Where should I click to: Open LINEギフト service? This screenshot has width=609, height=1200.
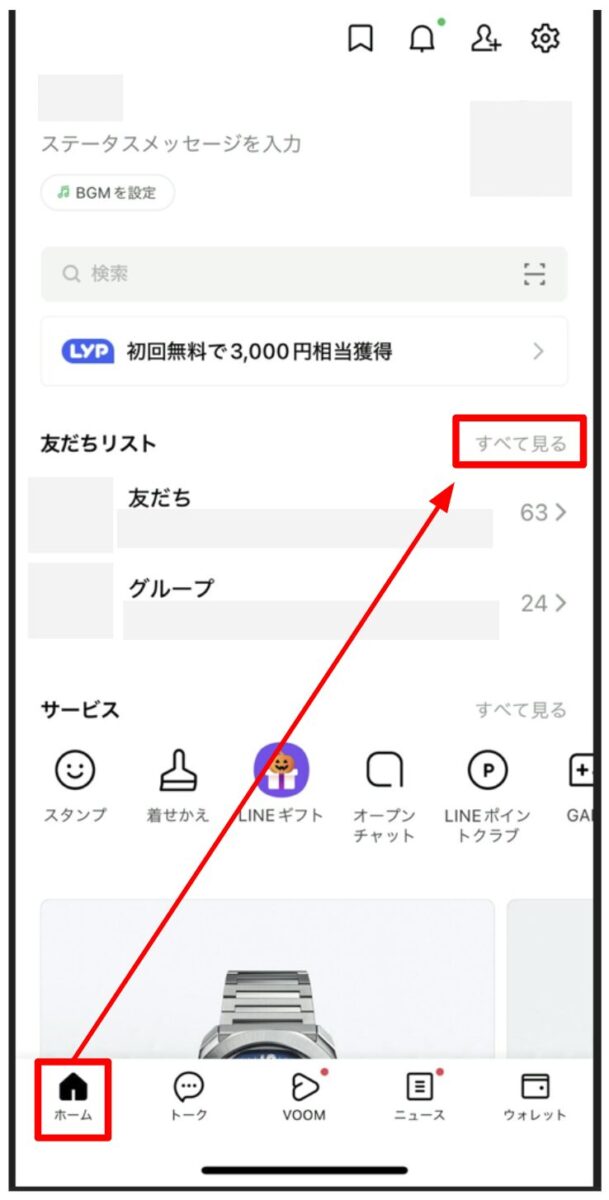point(281,785)
